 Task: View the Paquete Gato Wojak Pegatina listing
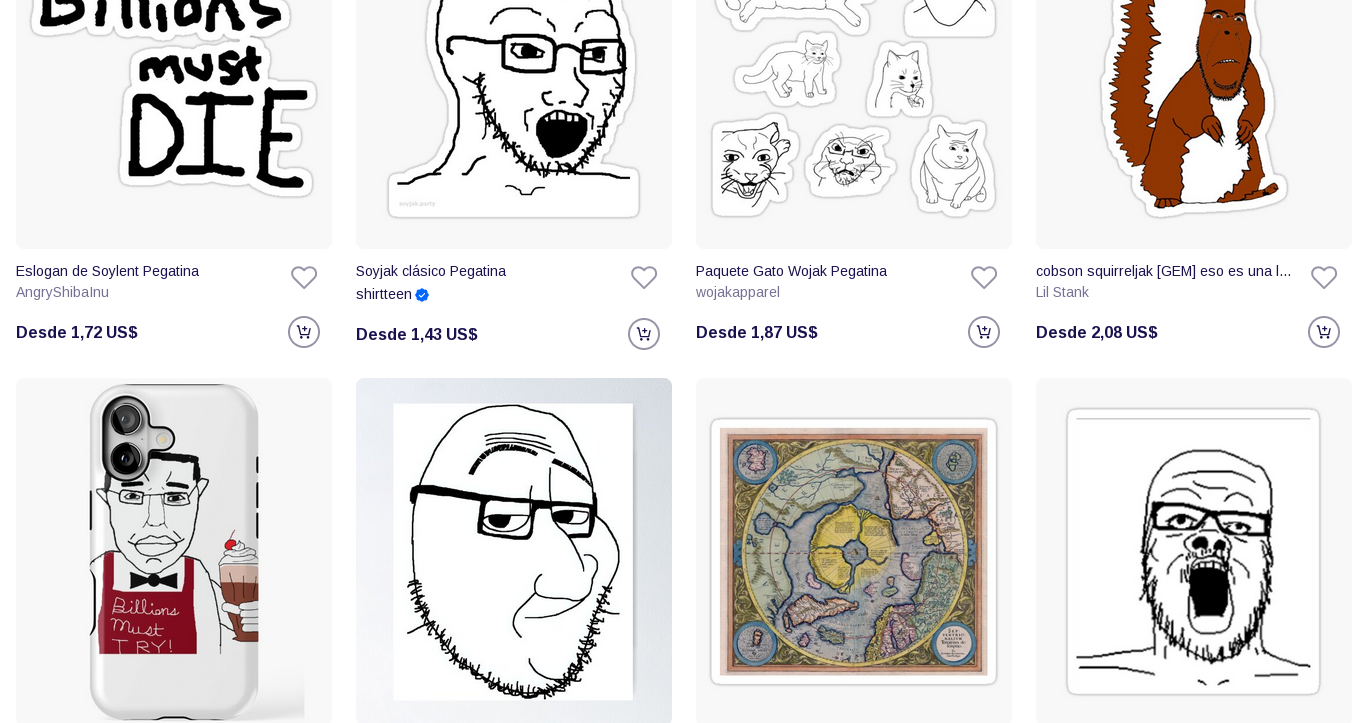[x=791, y=271]
